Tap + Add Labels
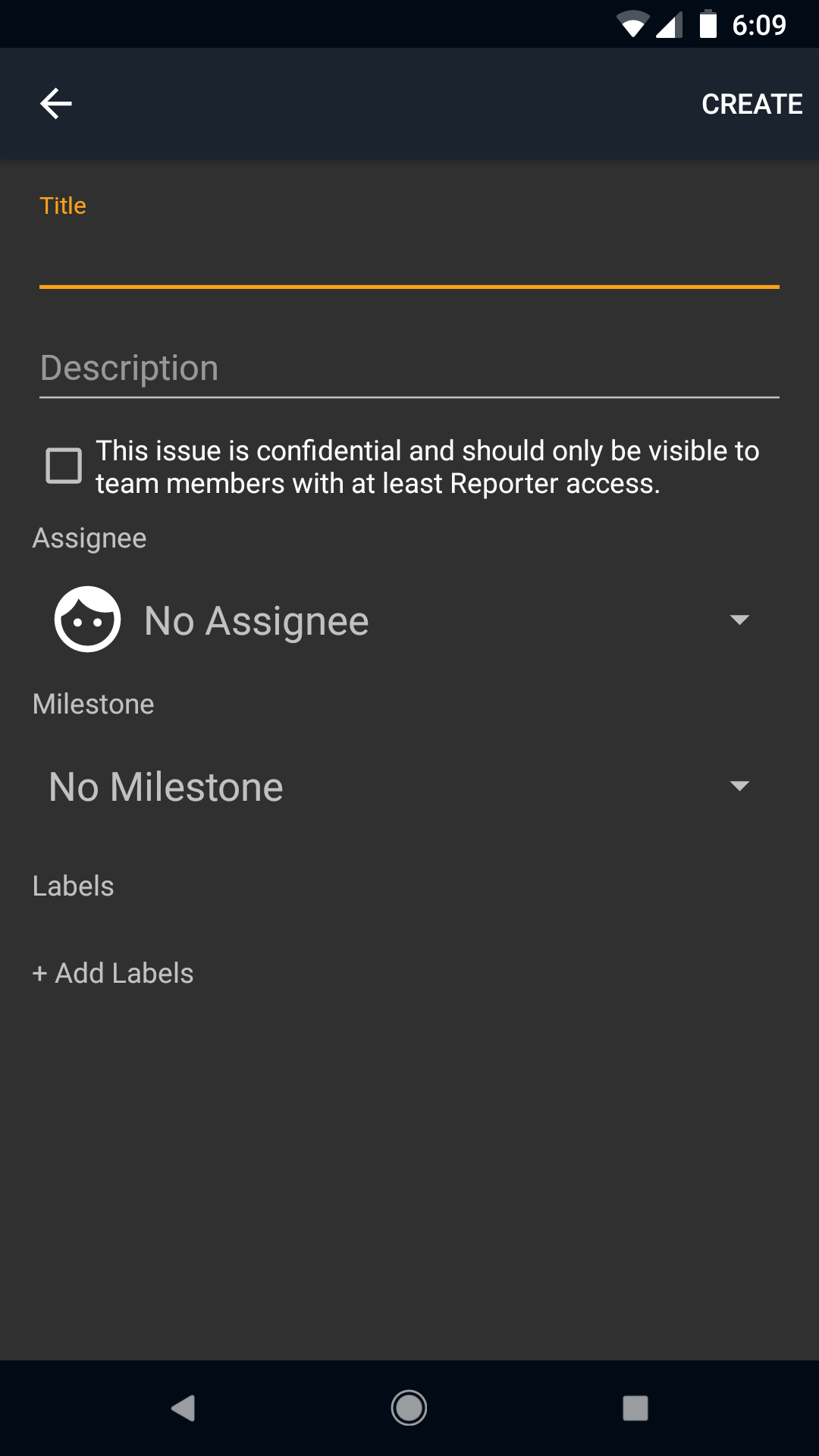819x1456 pixels. pos(113,973)
